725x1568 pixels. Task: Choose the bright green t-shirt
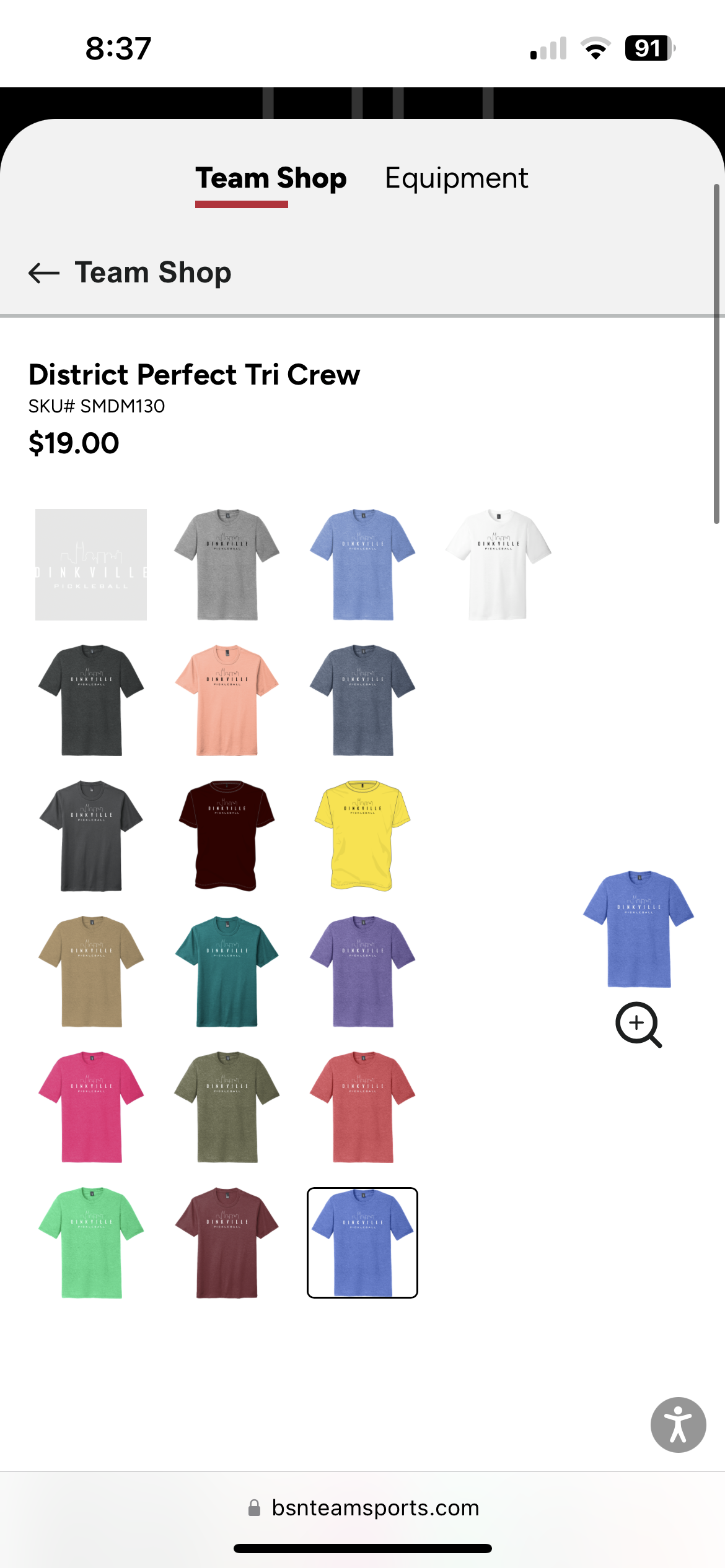click(x=91, y=1242)
